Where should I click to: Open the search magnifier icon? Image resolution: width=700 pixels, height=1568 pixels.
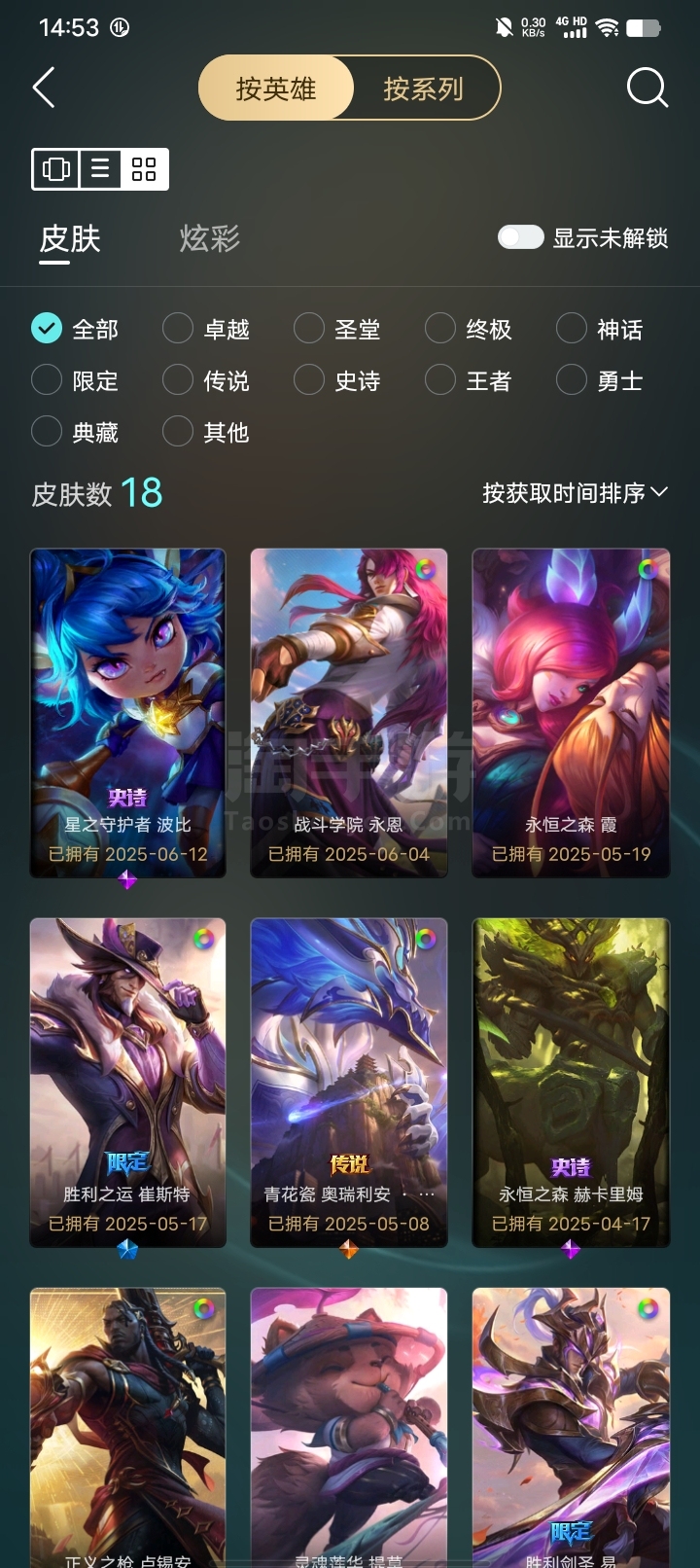(647, 88)
